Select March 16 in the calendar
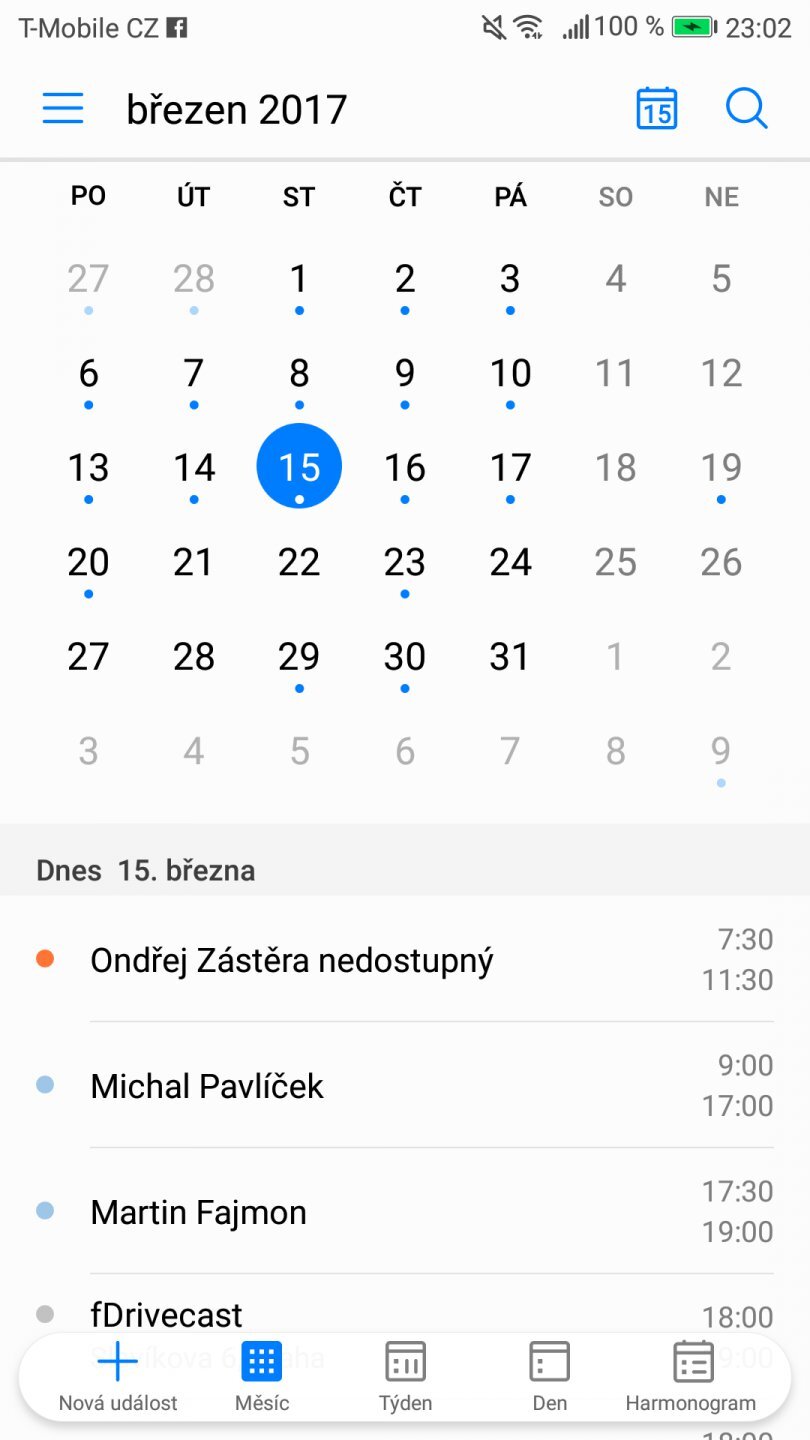This screenshot has height=1440, width=810. pyautogui.click(x=405, y=467)
